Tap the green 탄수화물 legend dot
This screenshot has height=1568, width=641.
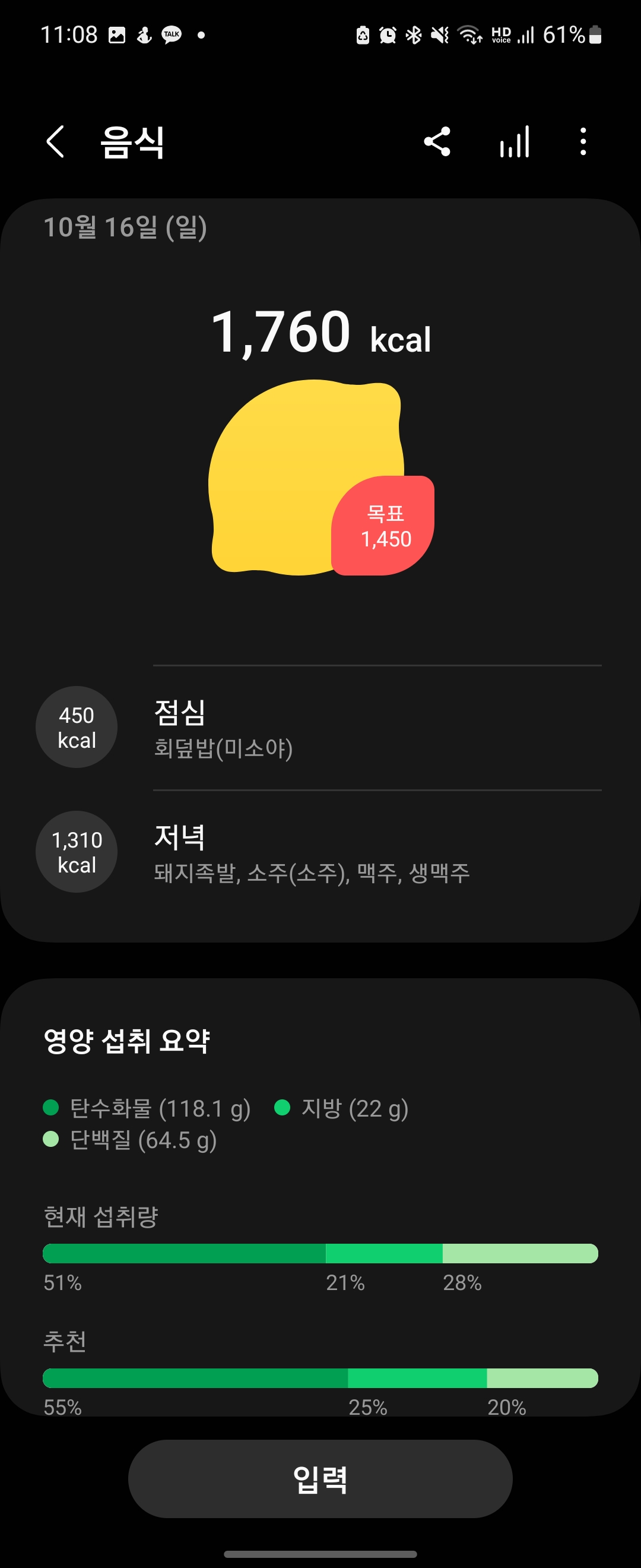tap(52, 1108)
